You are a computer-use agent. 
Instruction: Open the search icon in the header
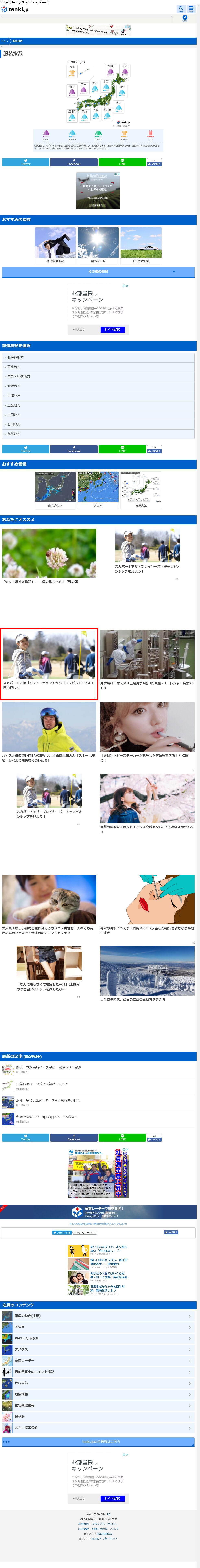(180, 9)
